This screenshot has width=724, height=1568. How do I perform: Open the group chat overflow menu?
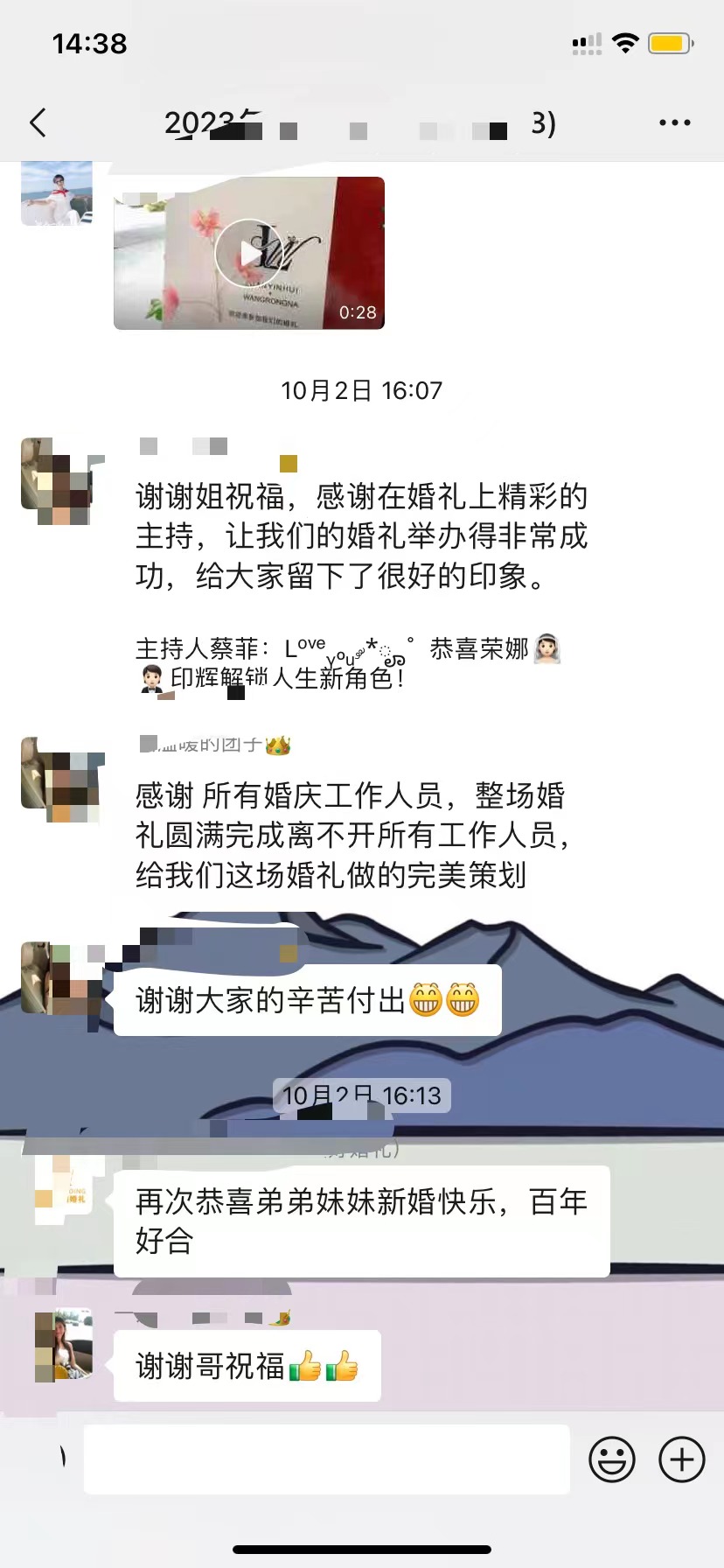pos(675,123)
